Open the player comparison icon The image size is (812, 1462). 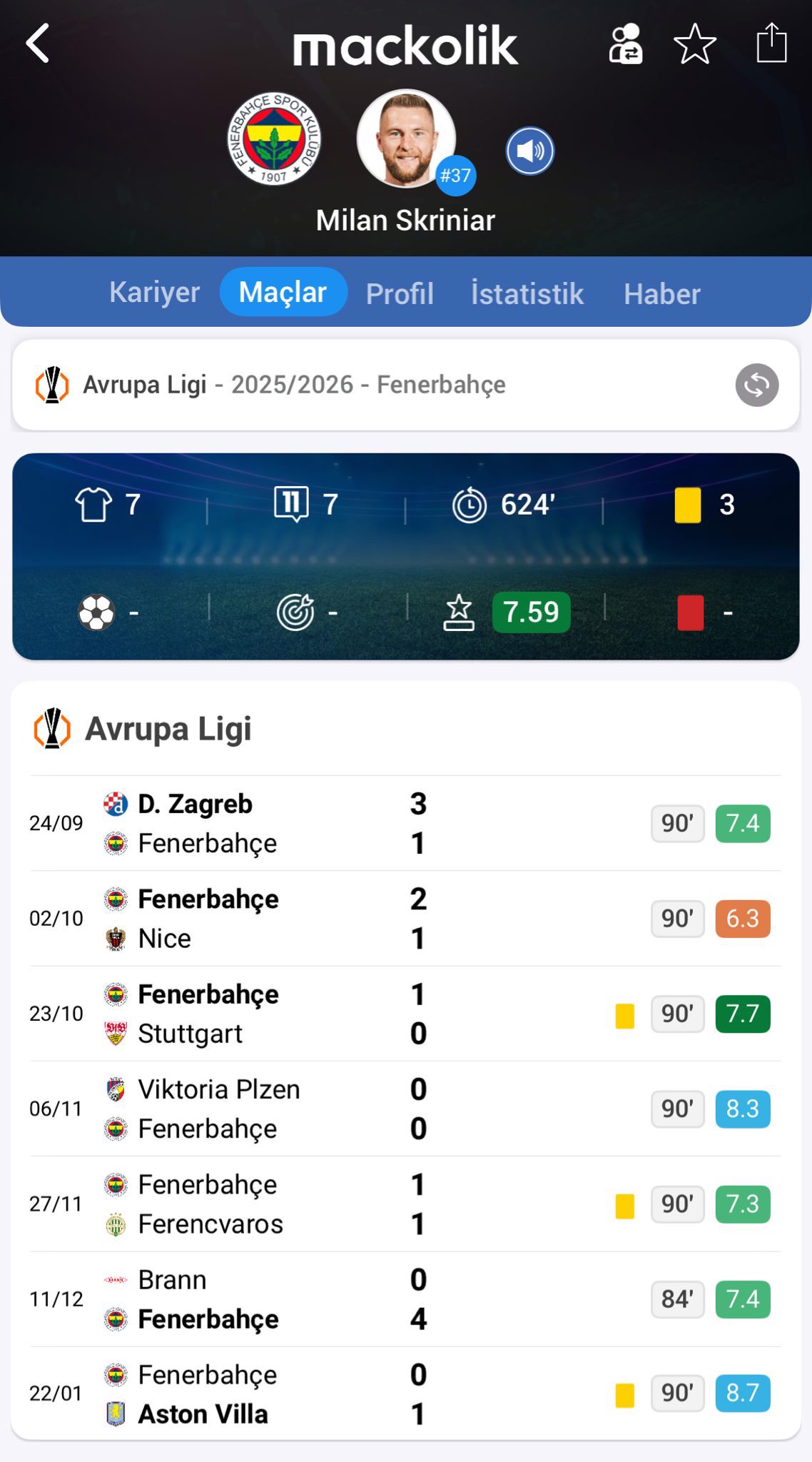(x=625, y=44)
